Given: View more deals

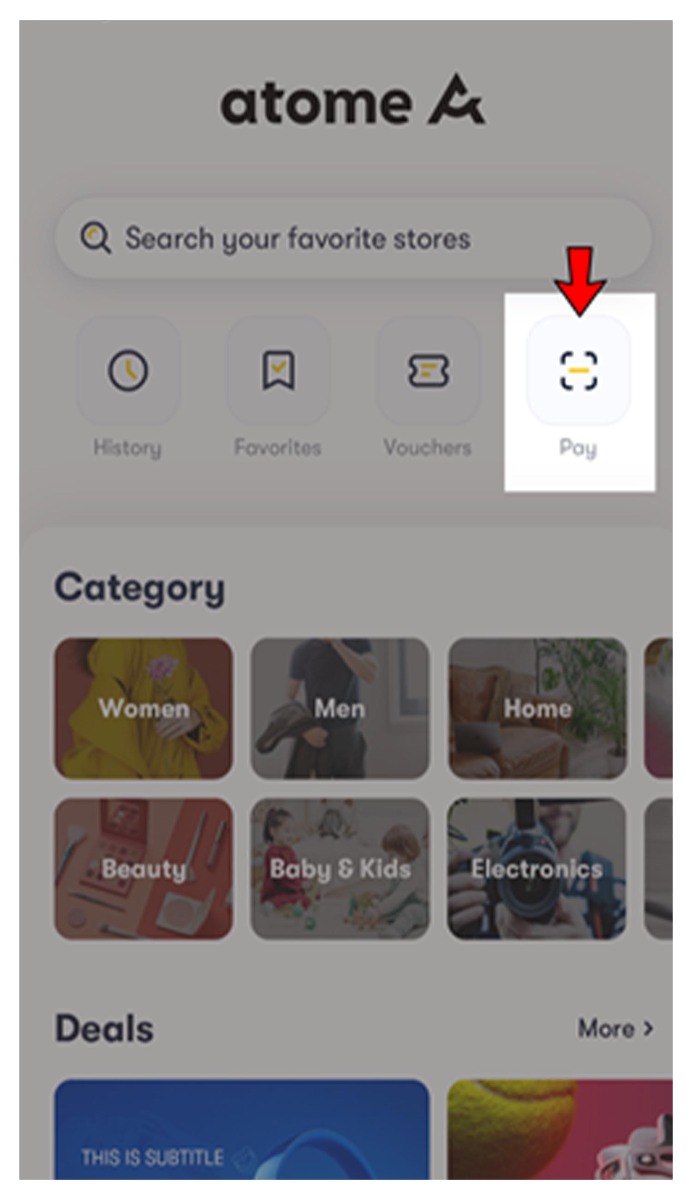Looking at the screenshot, I should tap(615, 1028).
